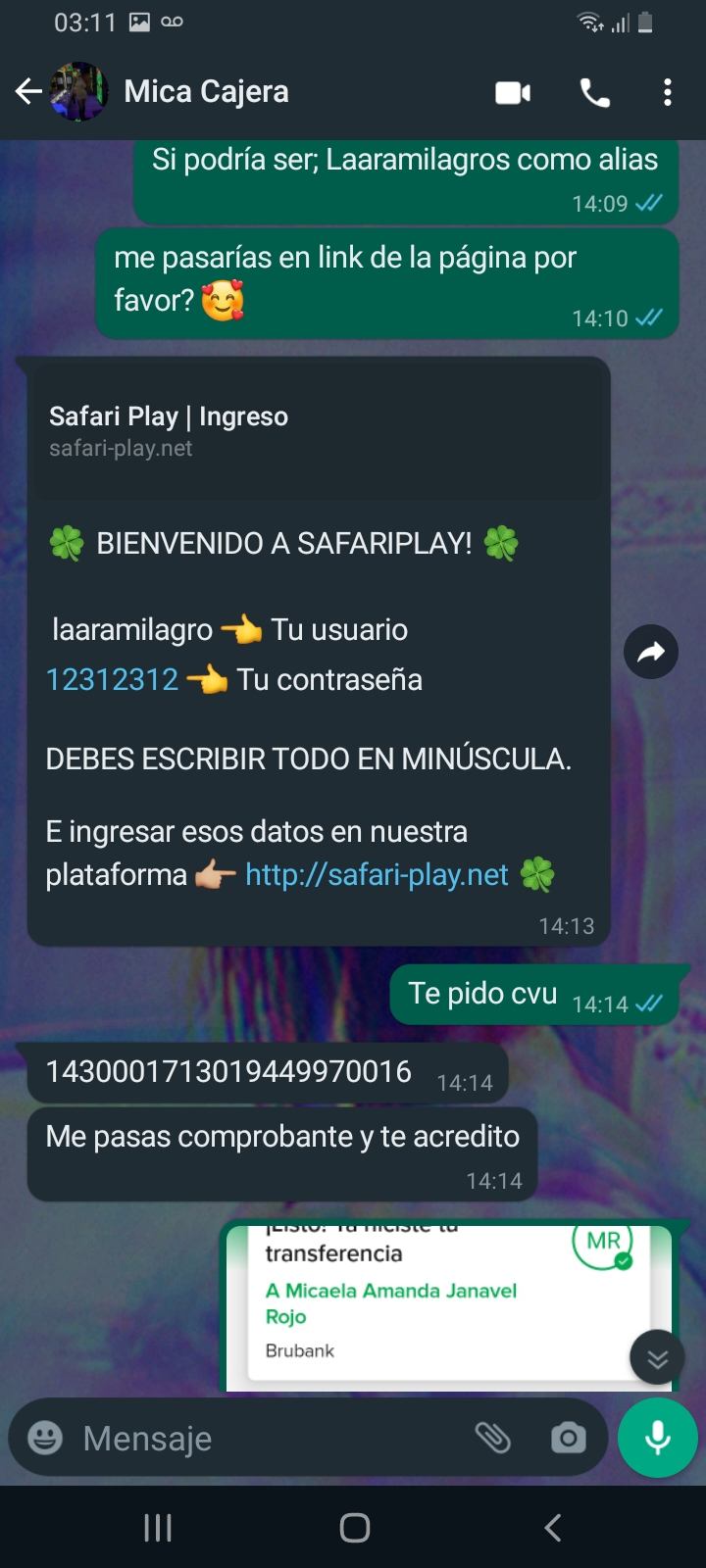Start a video call with Mica Cajera
The image size is (706, 1568).
coord(512,91)
